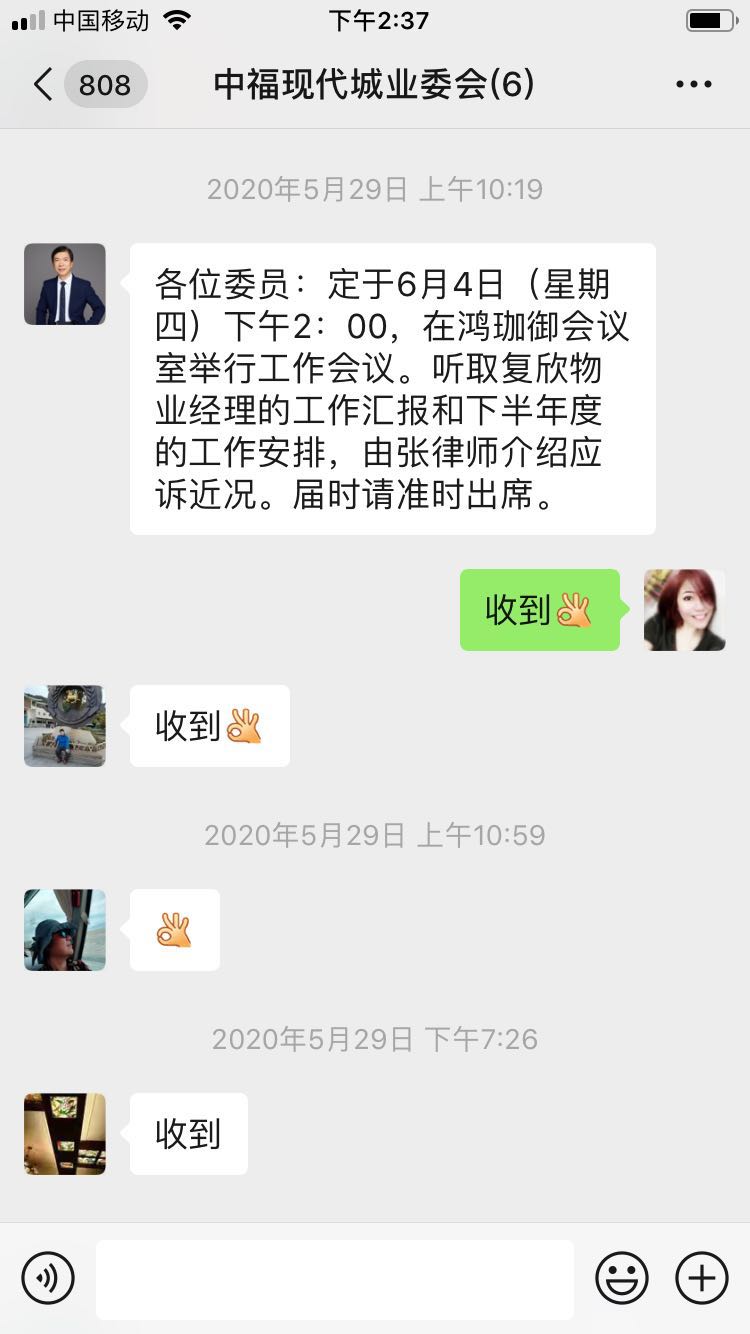The image size is (750, 1334).
Task: Open the emoji sticker panel
Action: point(622,1278)
